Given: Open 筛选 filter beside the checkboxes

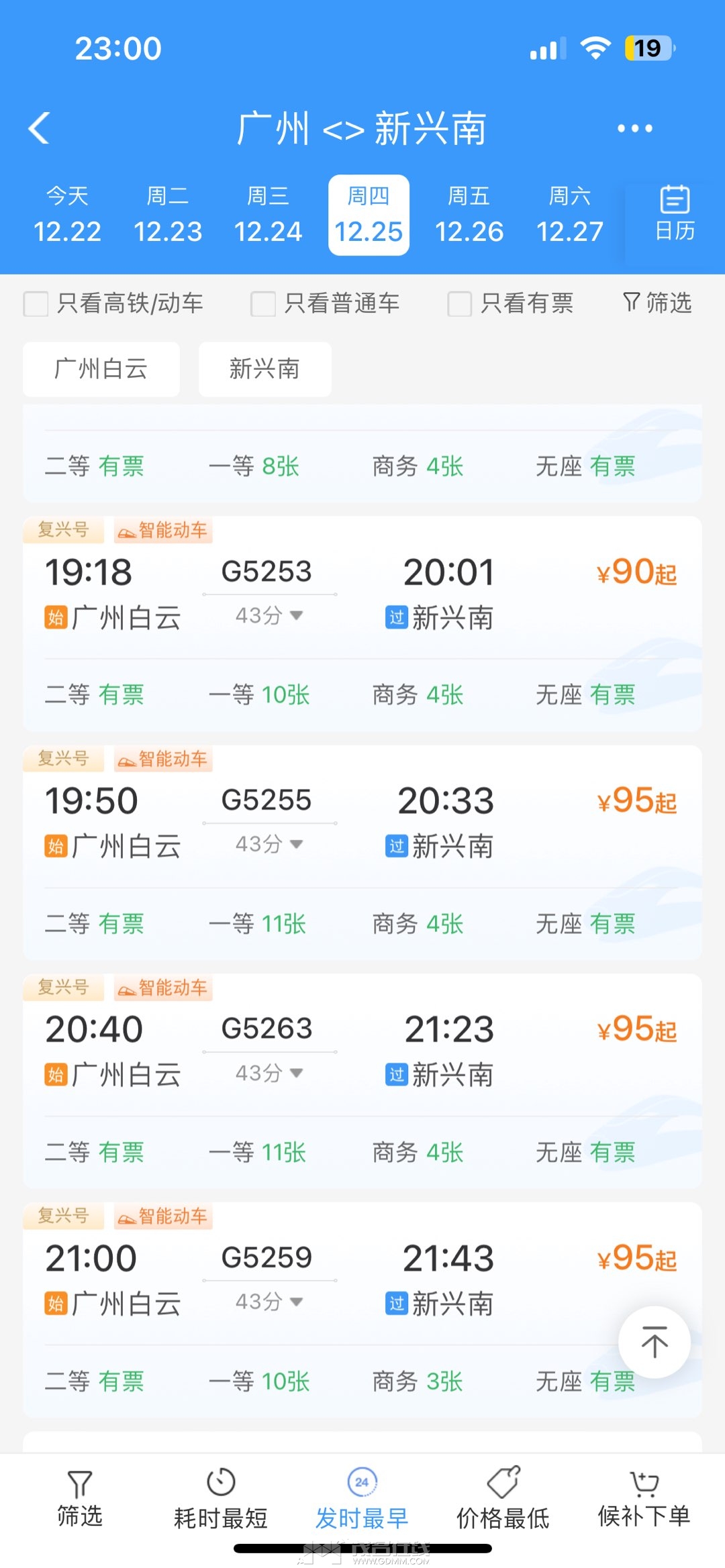Looking at the screenshot, I should 657,303.
